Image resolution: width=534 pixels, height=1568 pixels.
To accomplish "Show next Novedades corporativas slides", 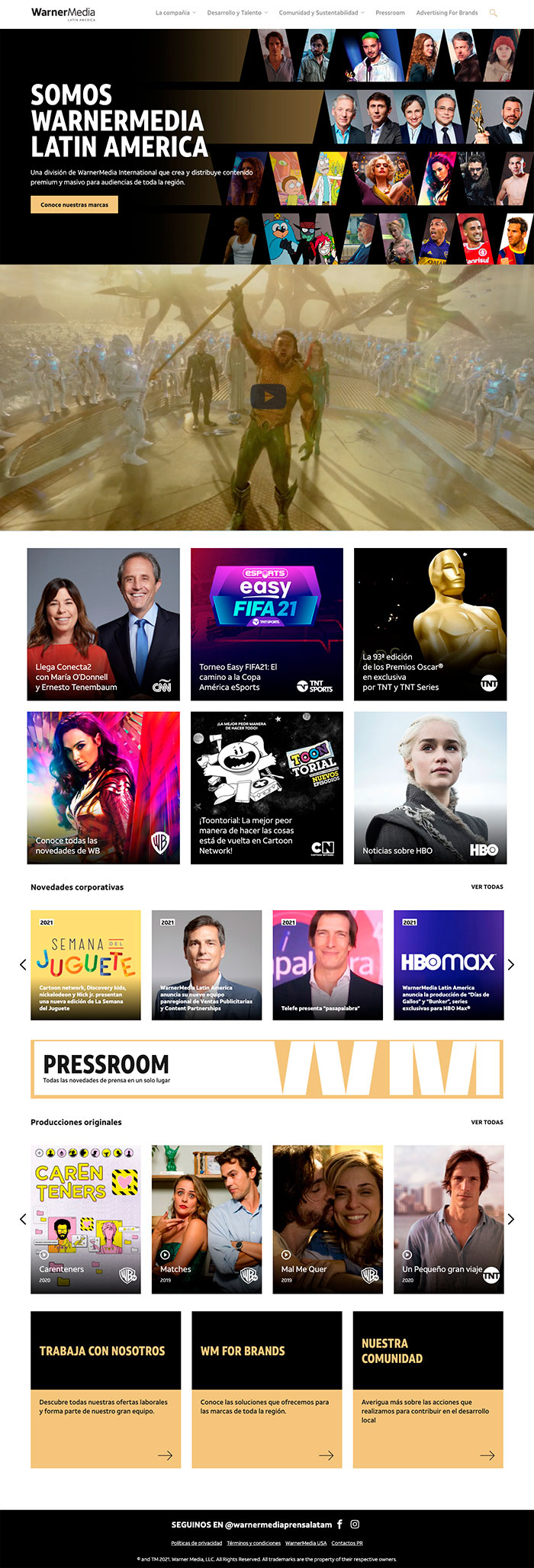I will click(x=511, y=965).
